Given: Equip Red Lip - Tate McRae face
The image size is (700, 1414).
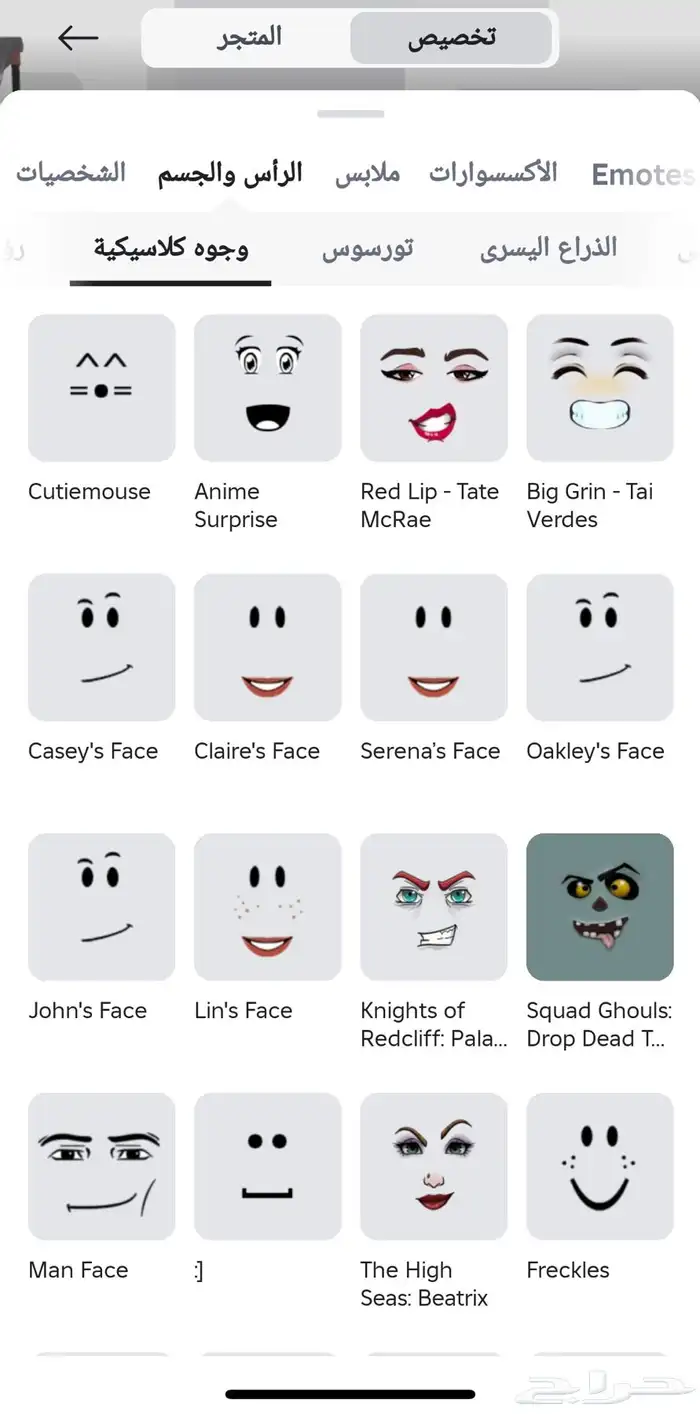Looking at the screenshot, I should click(434, 388).
